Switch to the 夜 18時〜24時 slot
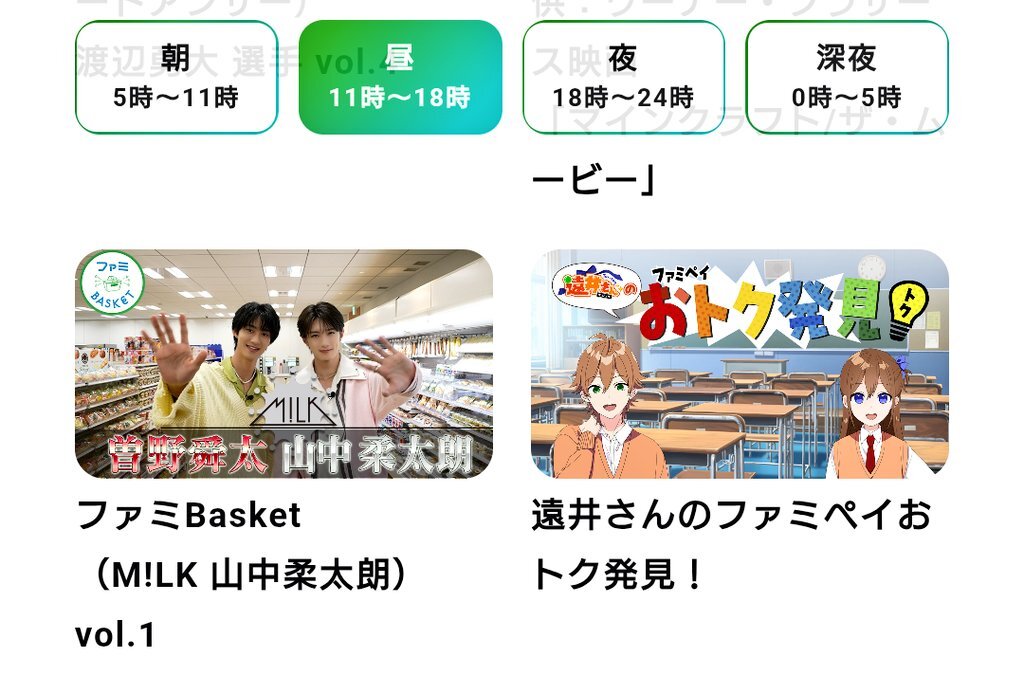This screenshot has width=1024, height=675. click(623, 77)
